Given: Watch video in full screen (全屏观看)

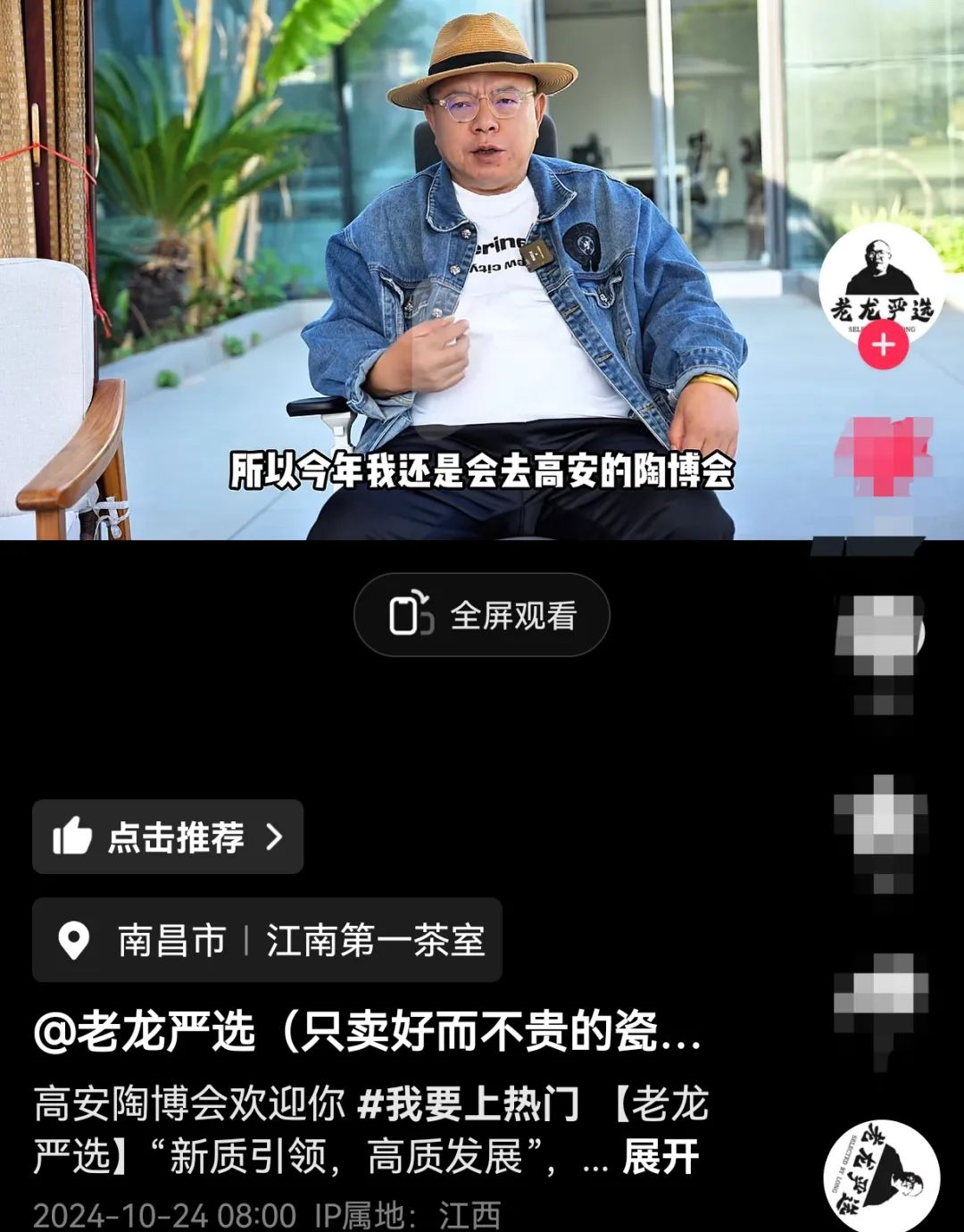Looking at the screenshot, I should tap(482, 616).
